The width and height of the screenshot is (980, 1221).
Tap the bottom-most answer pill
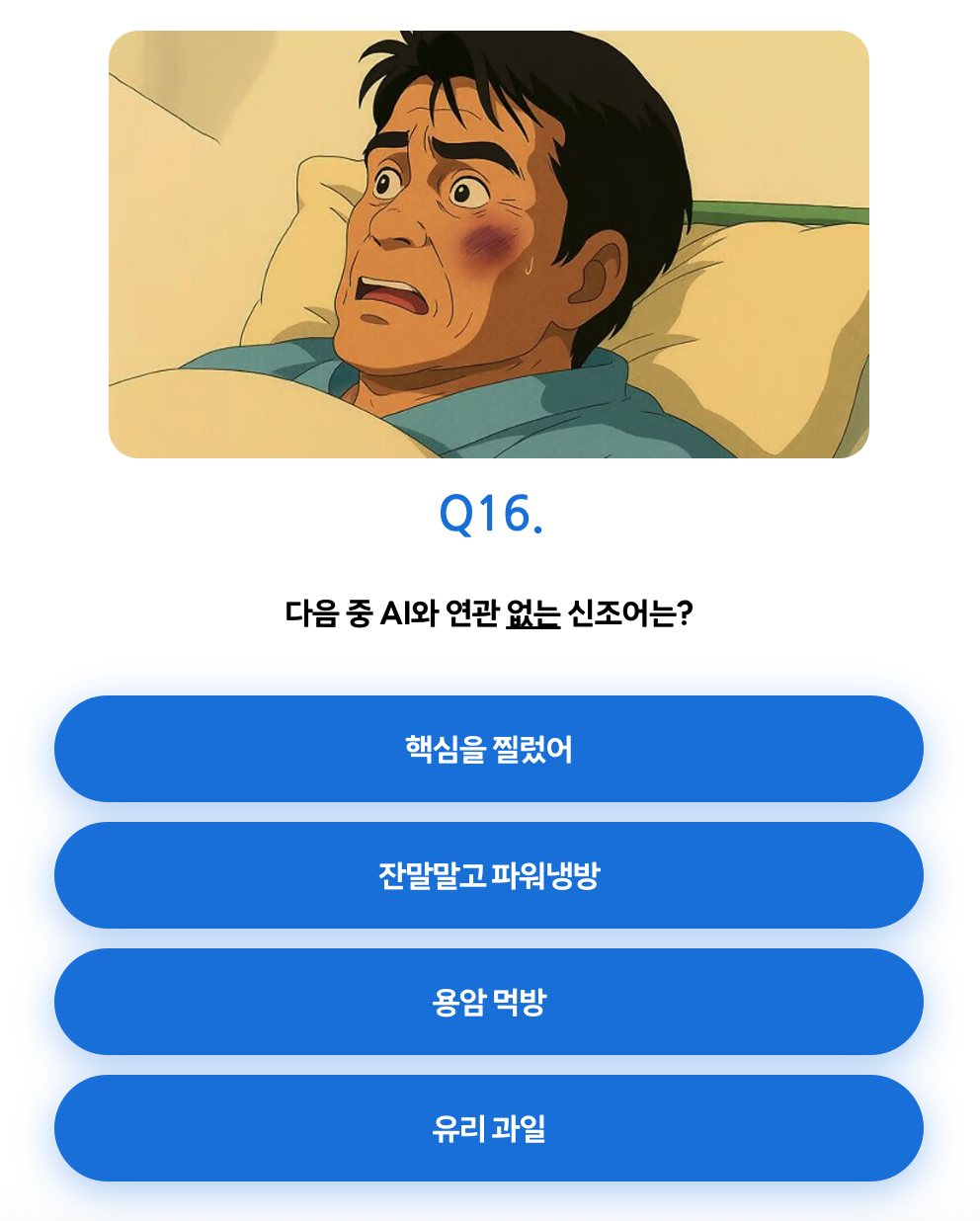pos(490,1125)
